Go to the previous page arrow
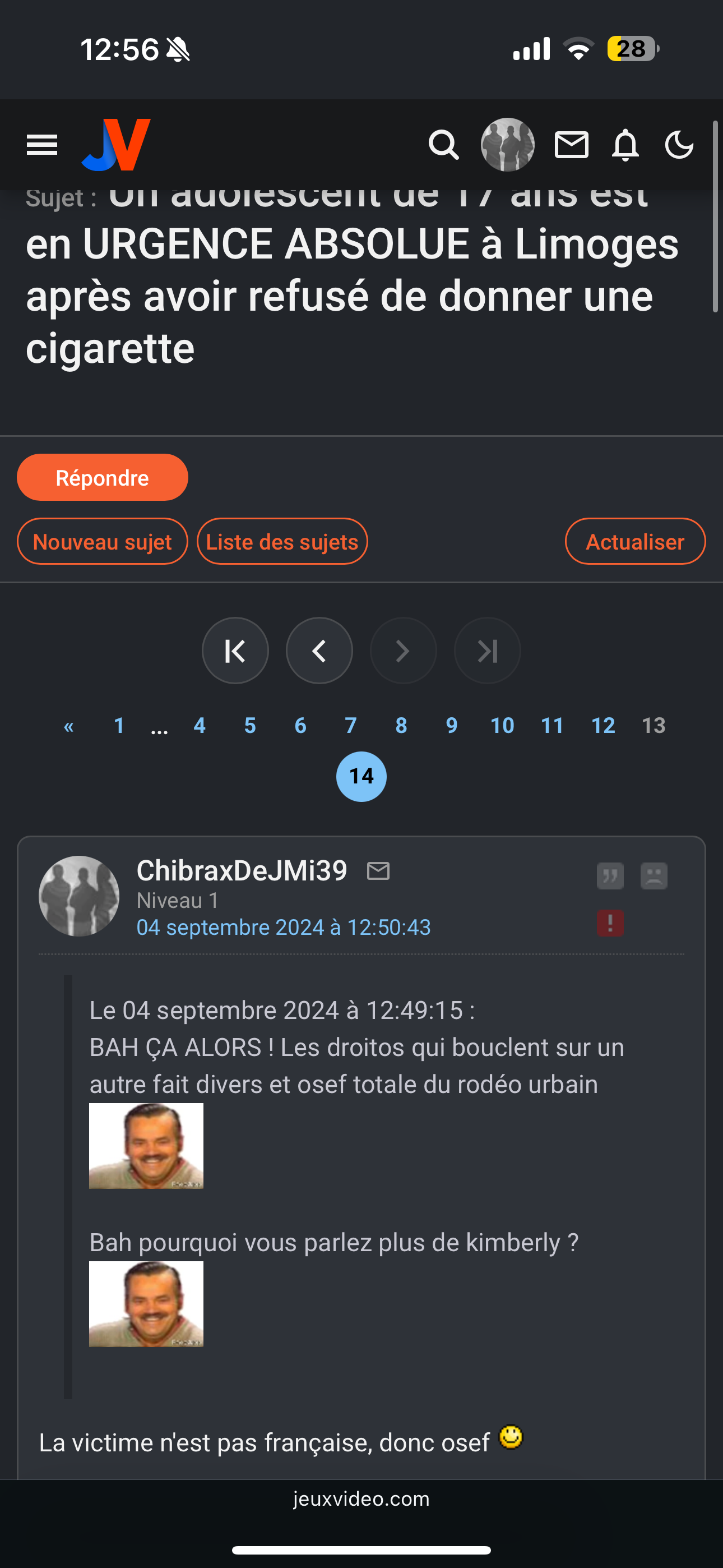Screen dimensions: 723x1568 [x=319, y=651]
